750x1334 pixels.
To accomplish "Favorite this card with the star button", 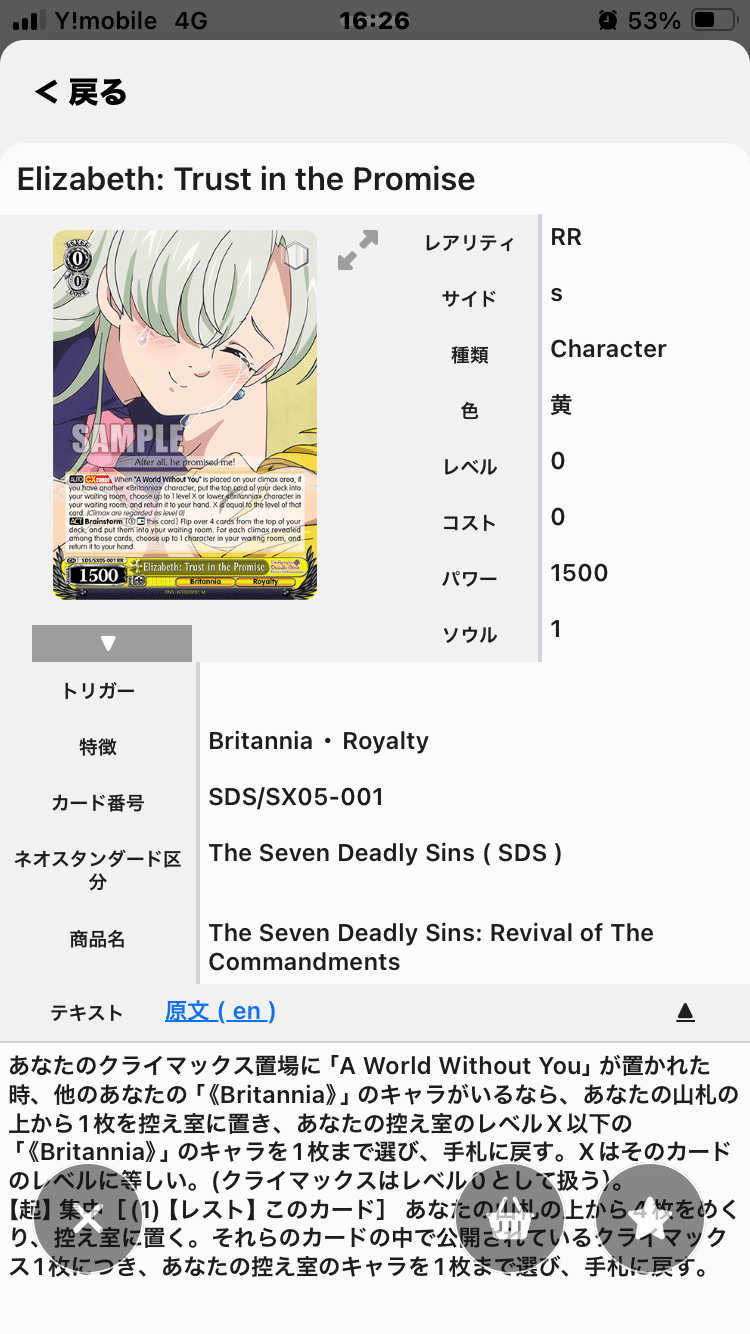I will pyautogui.click(x=649, y=1219).
